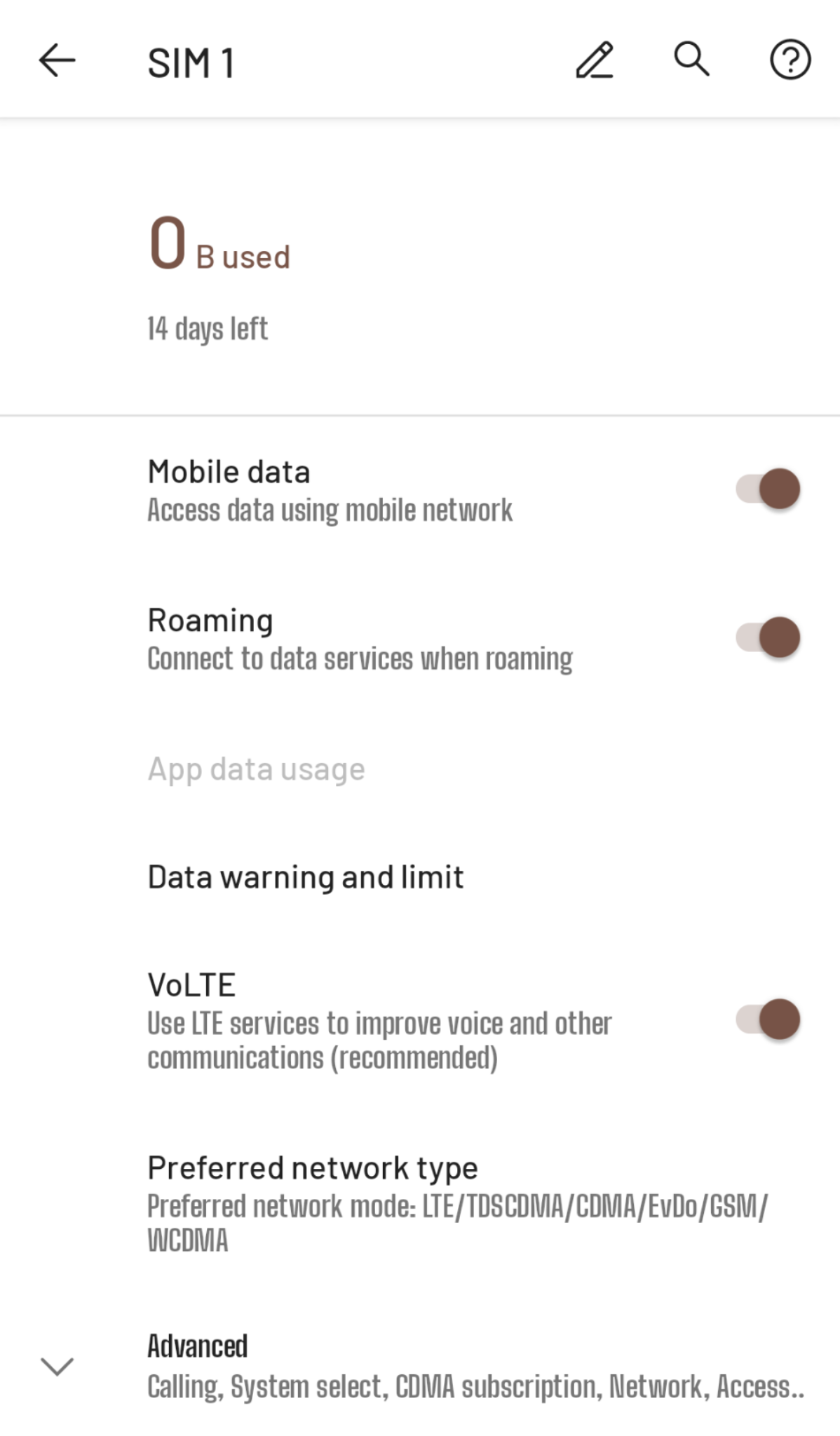The width and height of the screenshot is (840, 1436).
Task: Open Data warning and limit
Action: pyautogui.click(x=304, y=876)
